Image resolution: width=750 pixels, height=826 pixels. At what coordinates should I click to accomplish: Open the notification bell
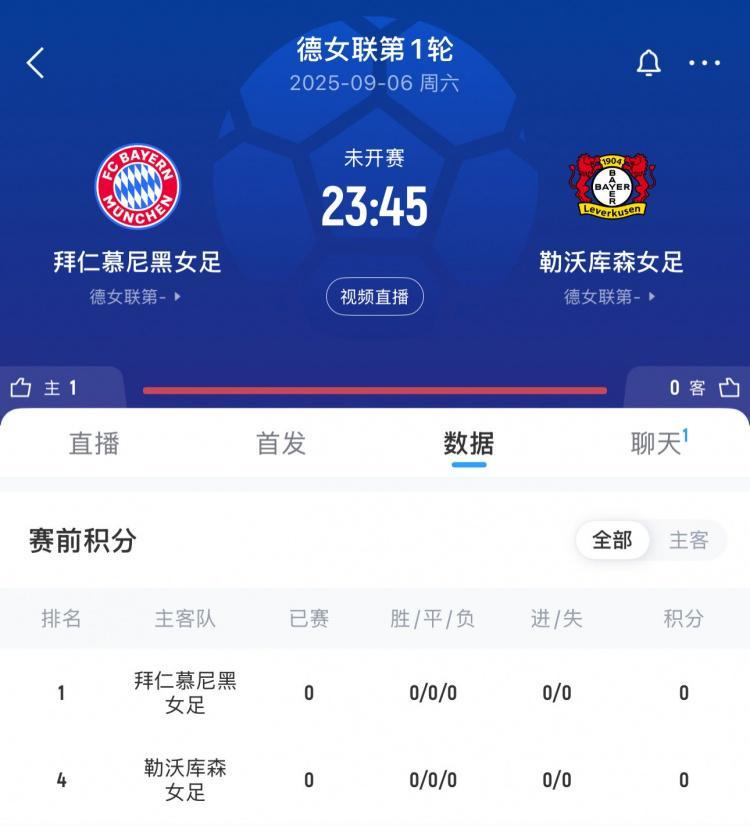(646, 61)
